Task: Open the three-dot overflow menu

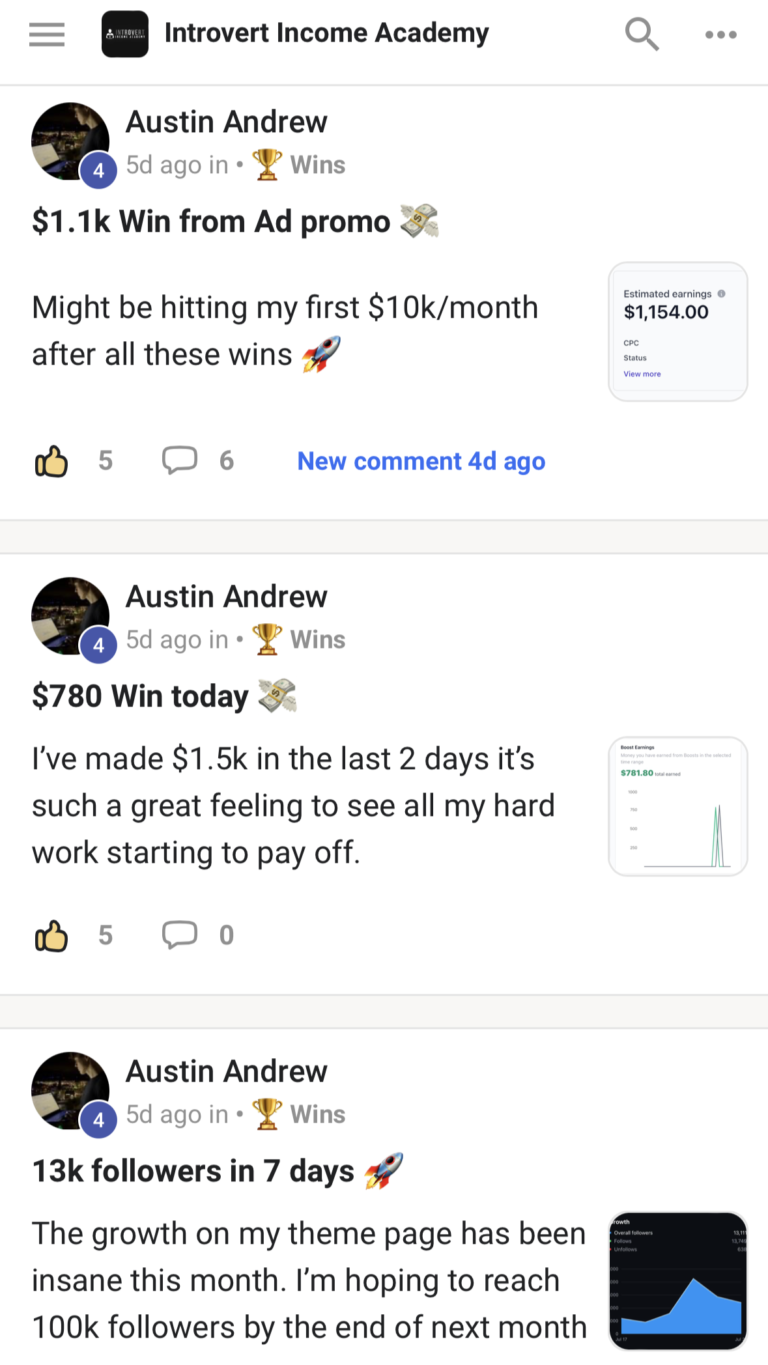Action: 720,34
